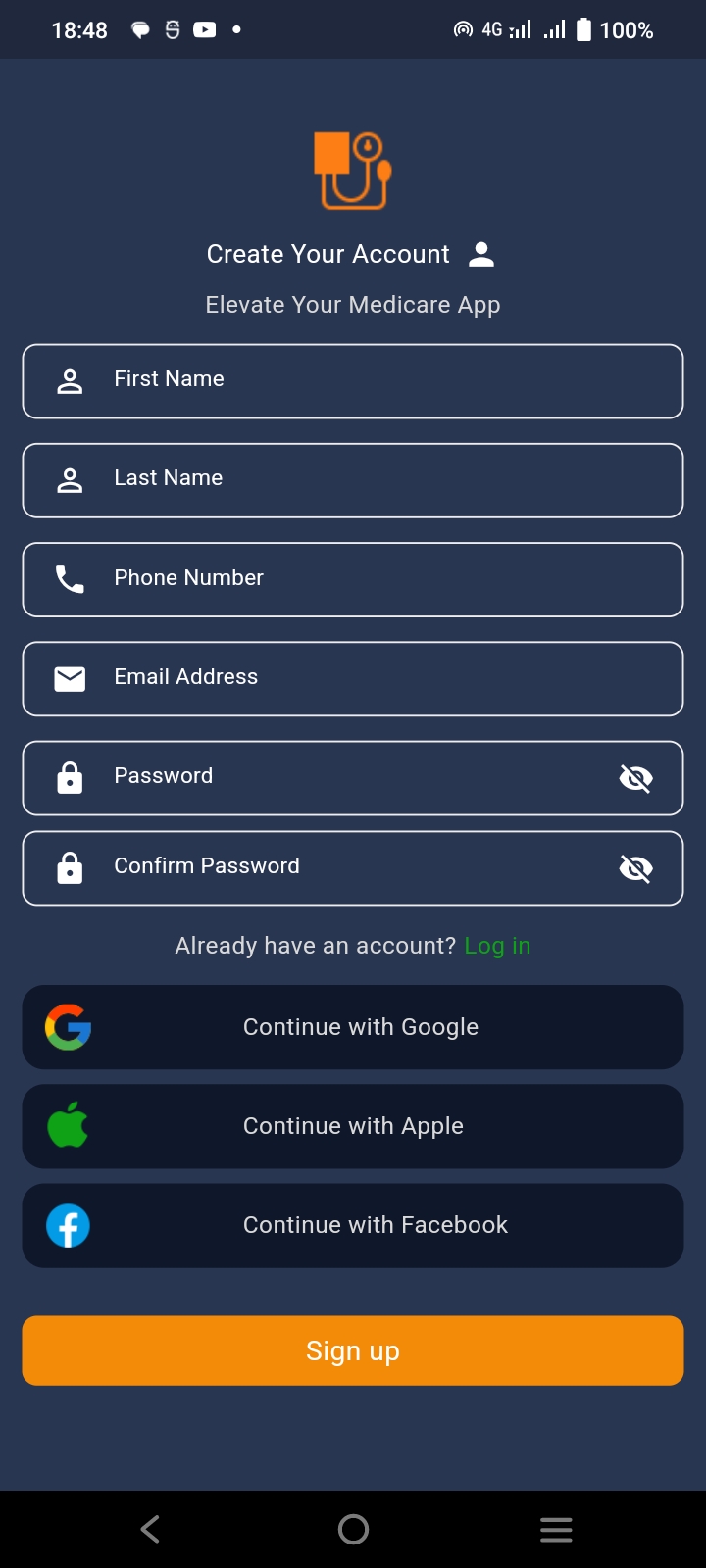Image resolution: width=706 pixels, height=1568 pixels.
Task: Continue with Facebook account
Action: pyautogui.click(x=353, y=1225)
